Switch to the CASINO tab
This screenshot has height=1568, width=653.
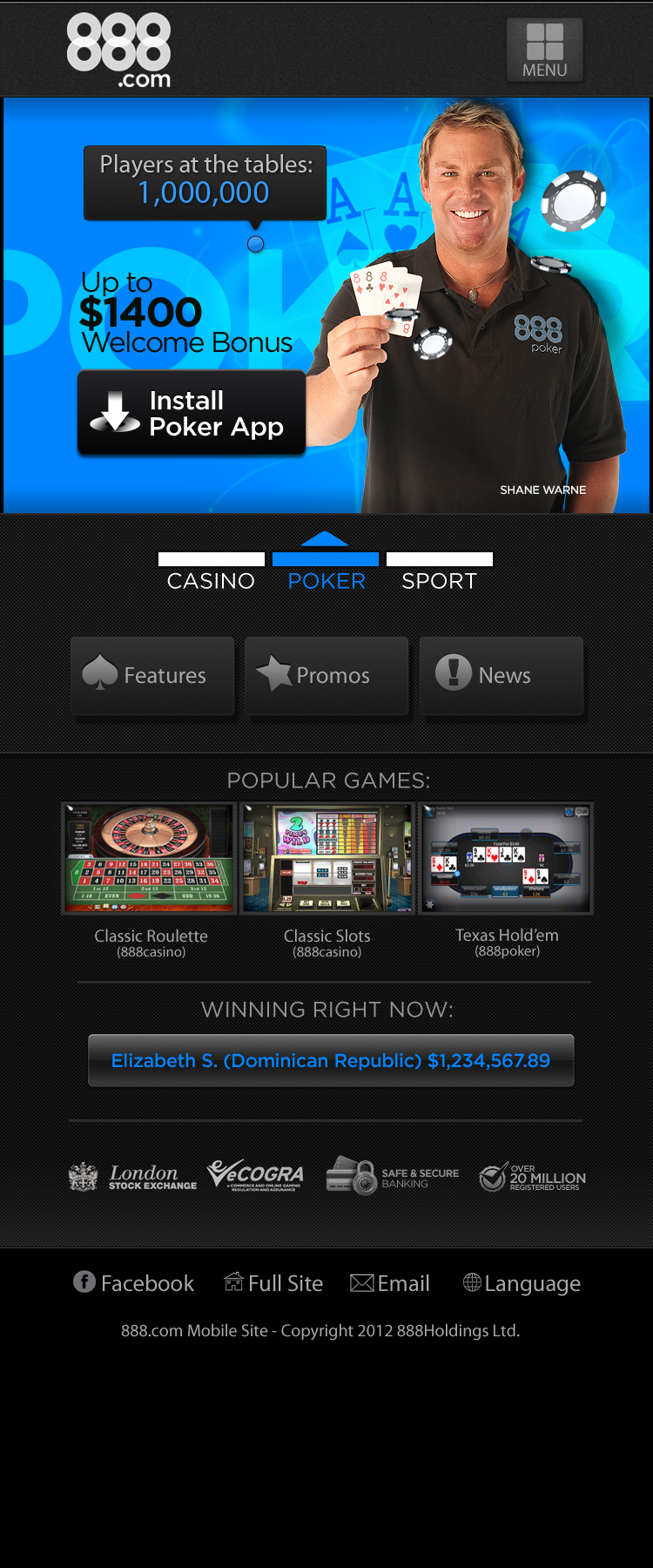click(211, 572)
